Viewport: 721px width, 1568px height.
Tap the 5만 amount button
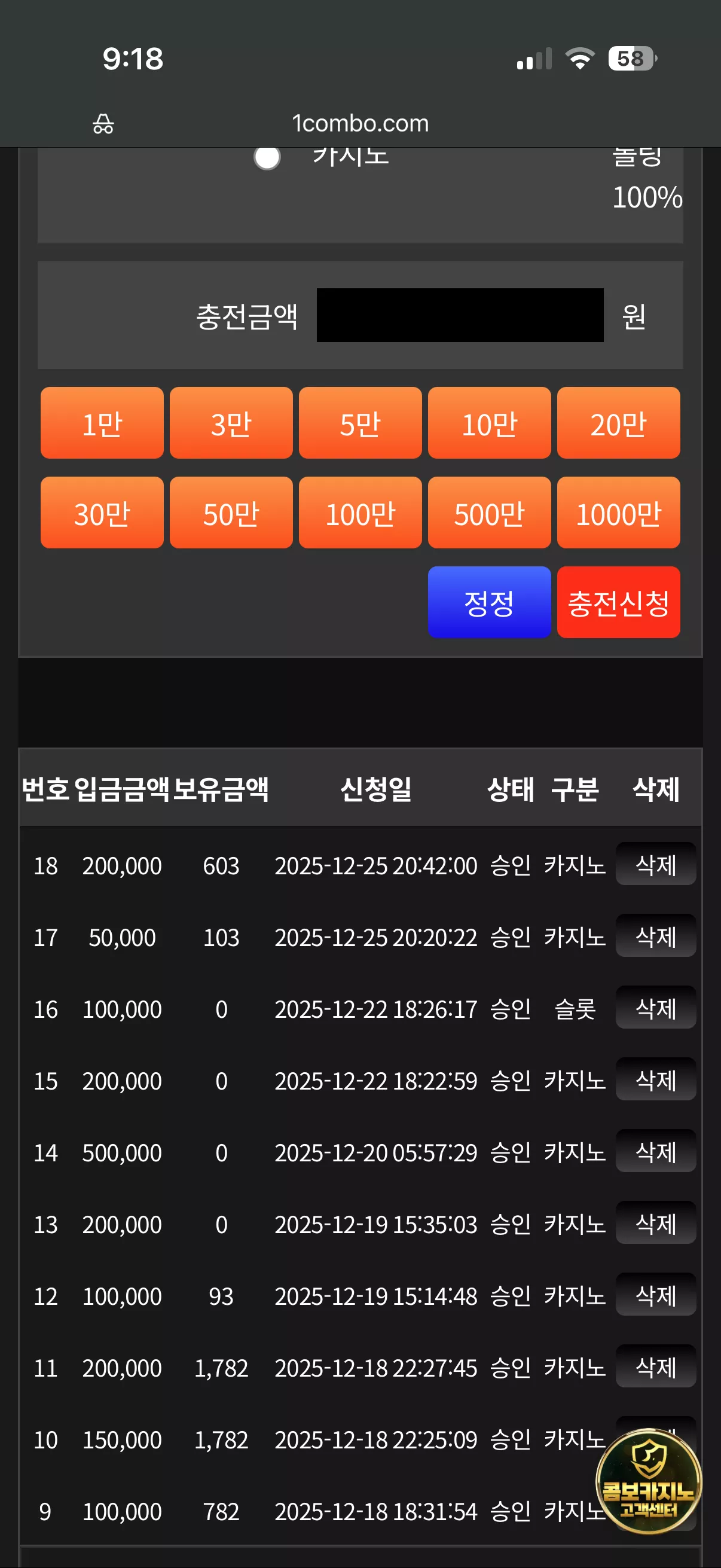coord(360,423)
